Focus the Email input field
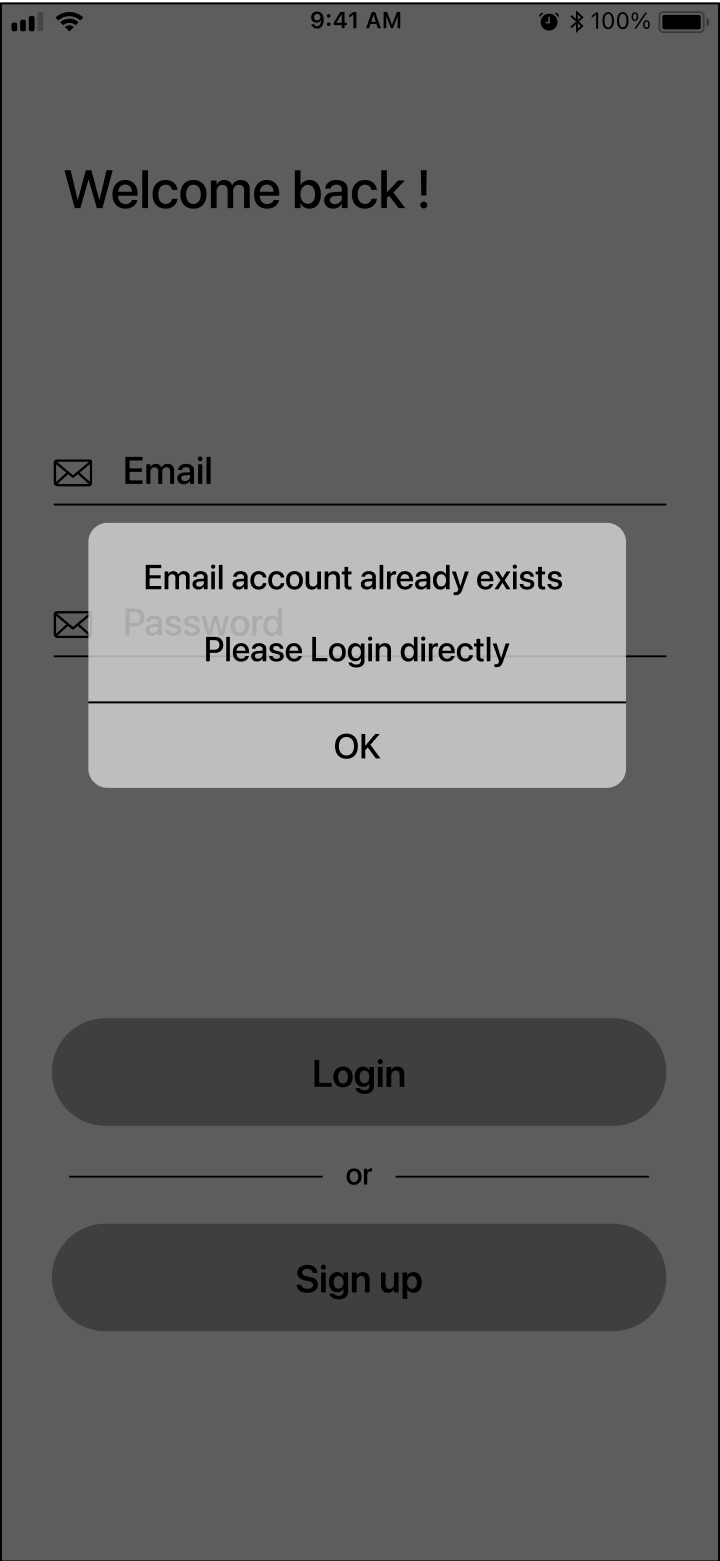Image resolution: width=720 pixels, height=1561 pixels. (x=390, y=471)
